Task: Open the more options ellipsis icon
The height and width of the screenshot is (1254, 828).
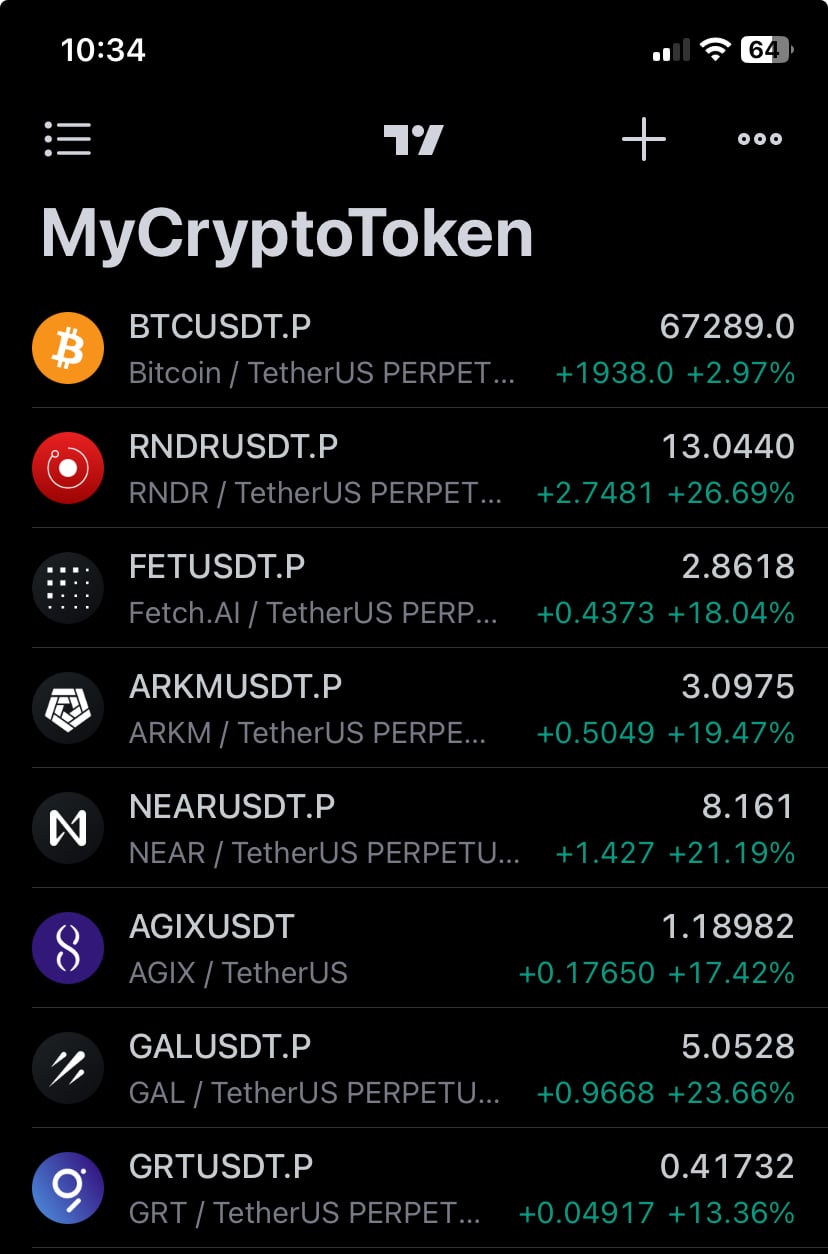Action: coord(759,139)
